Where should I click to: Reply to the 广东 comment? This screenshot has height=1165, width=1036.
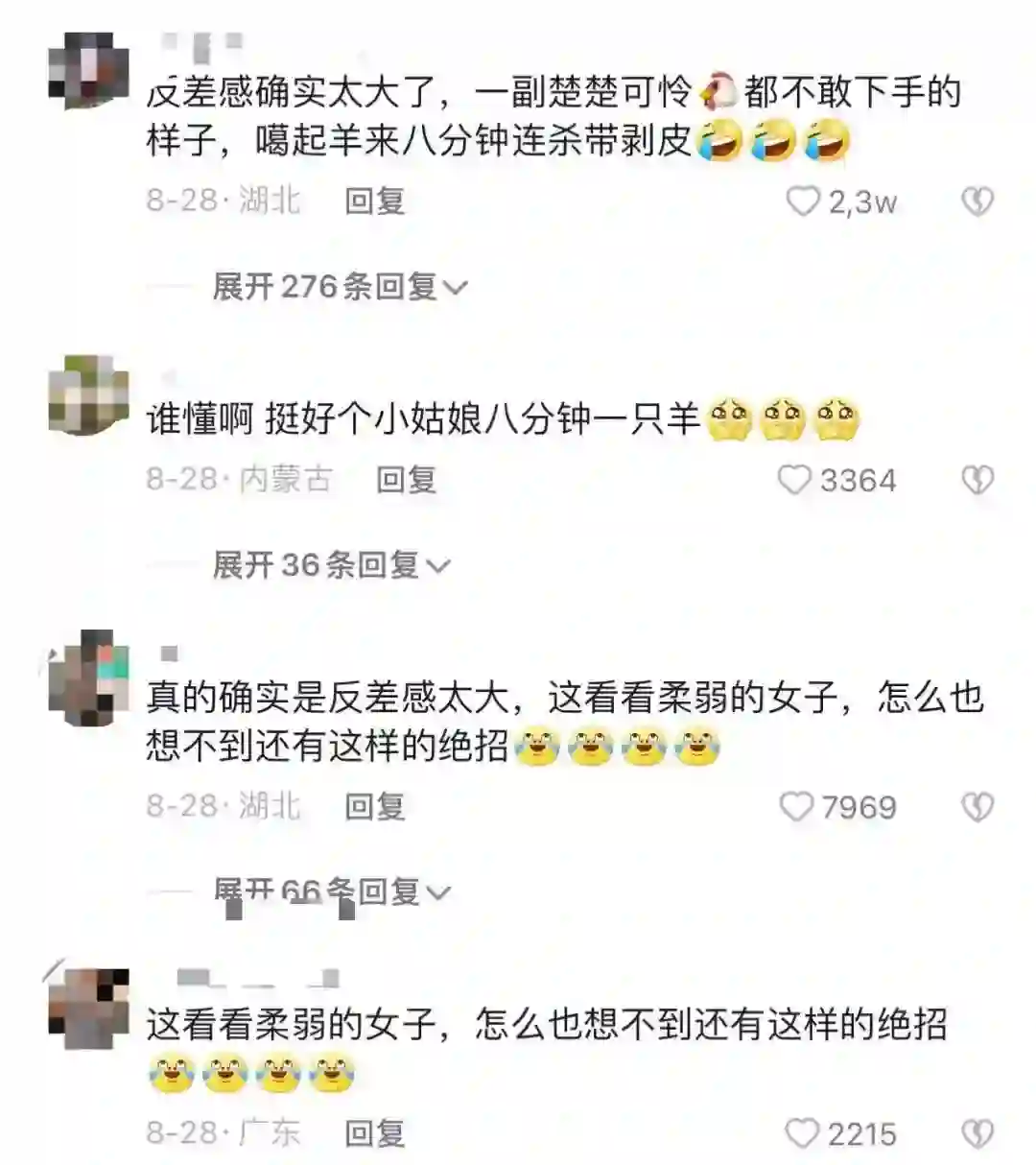(375, 1133)
